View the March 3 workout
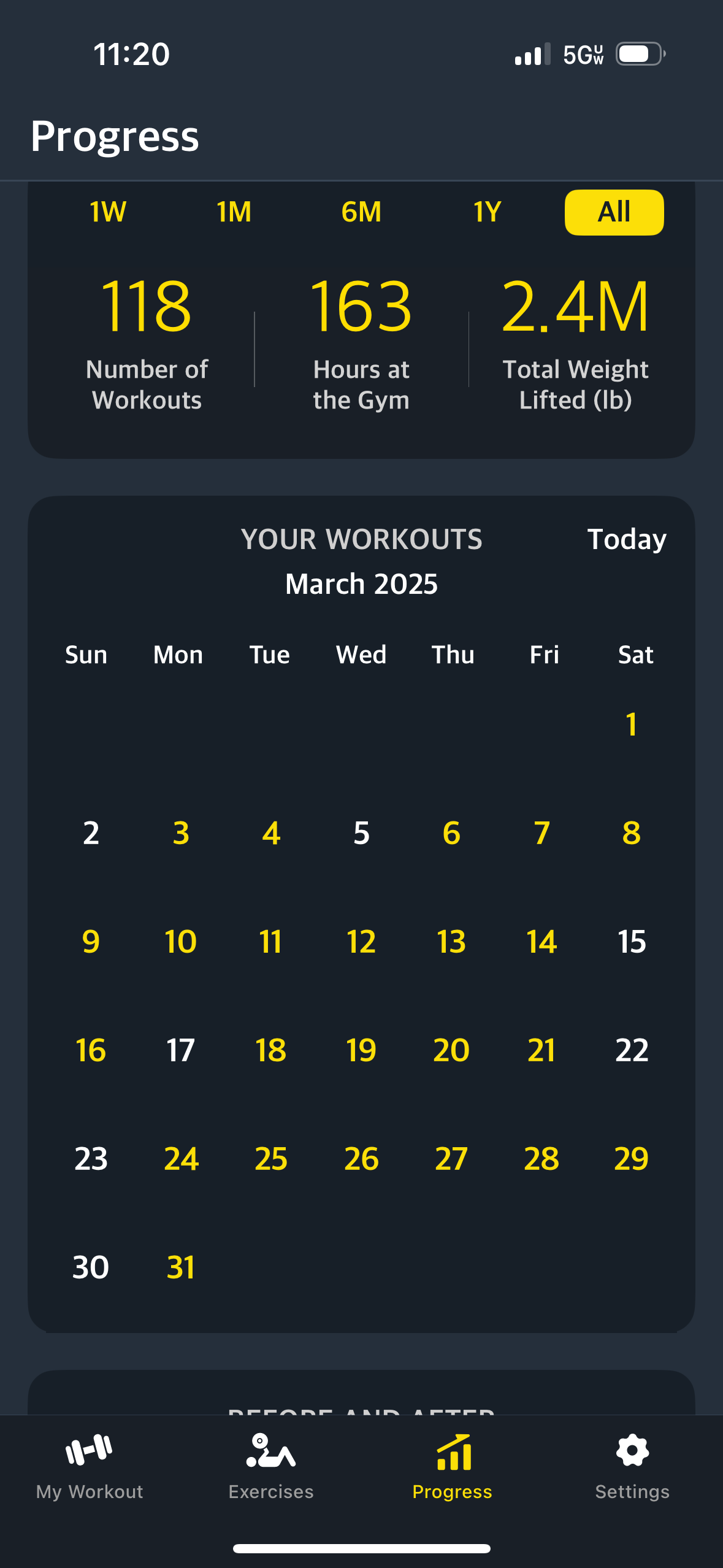The height and width of the screenshot is (1568, 723). pyautogui.click(x=181, y=833)
